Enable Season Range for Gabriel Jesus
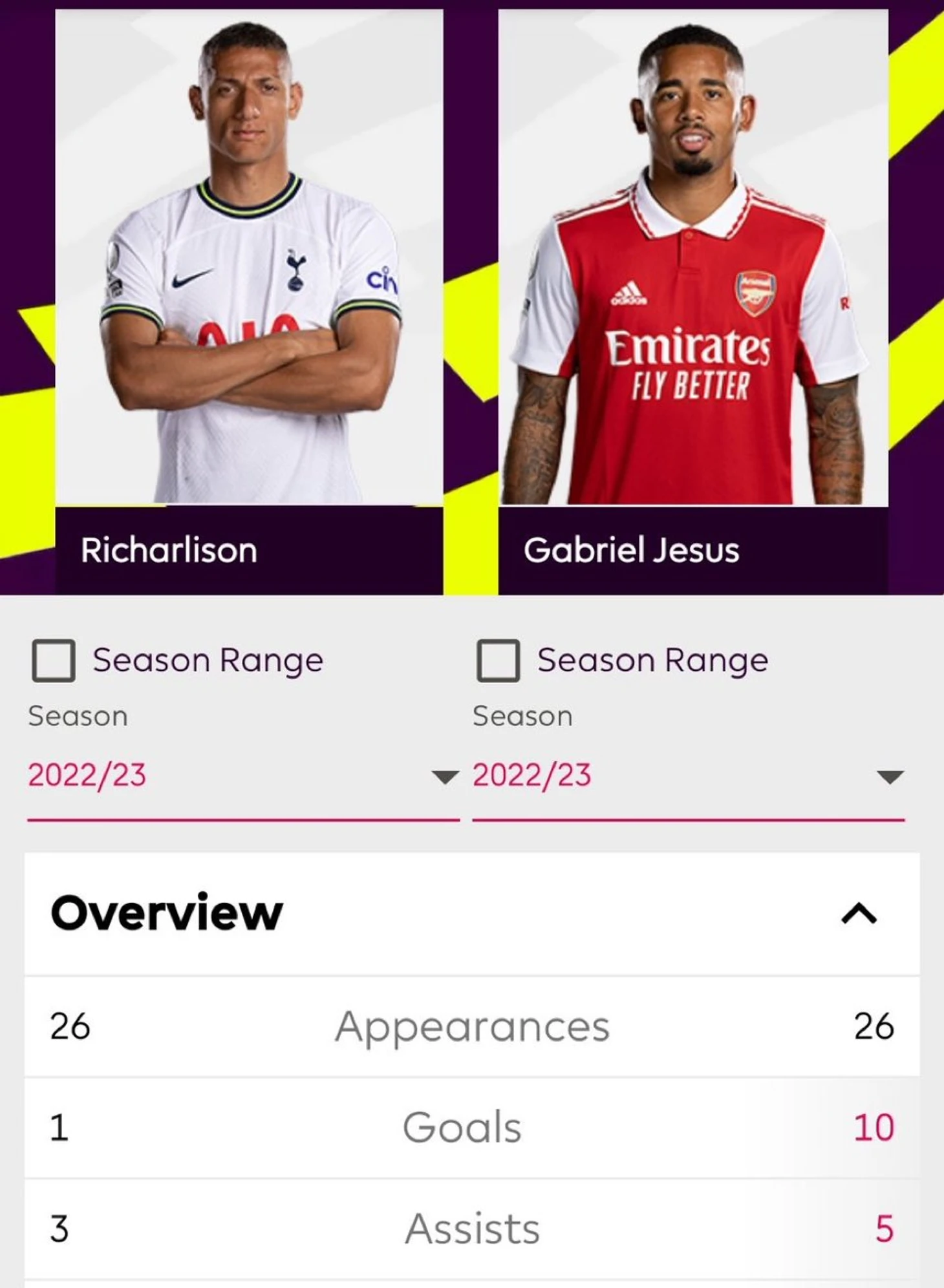 click(x=498, y=660)
